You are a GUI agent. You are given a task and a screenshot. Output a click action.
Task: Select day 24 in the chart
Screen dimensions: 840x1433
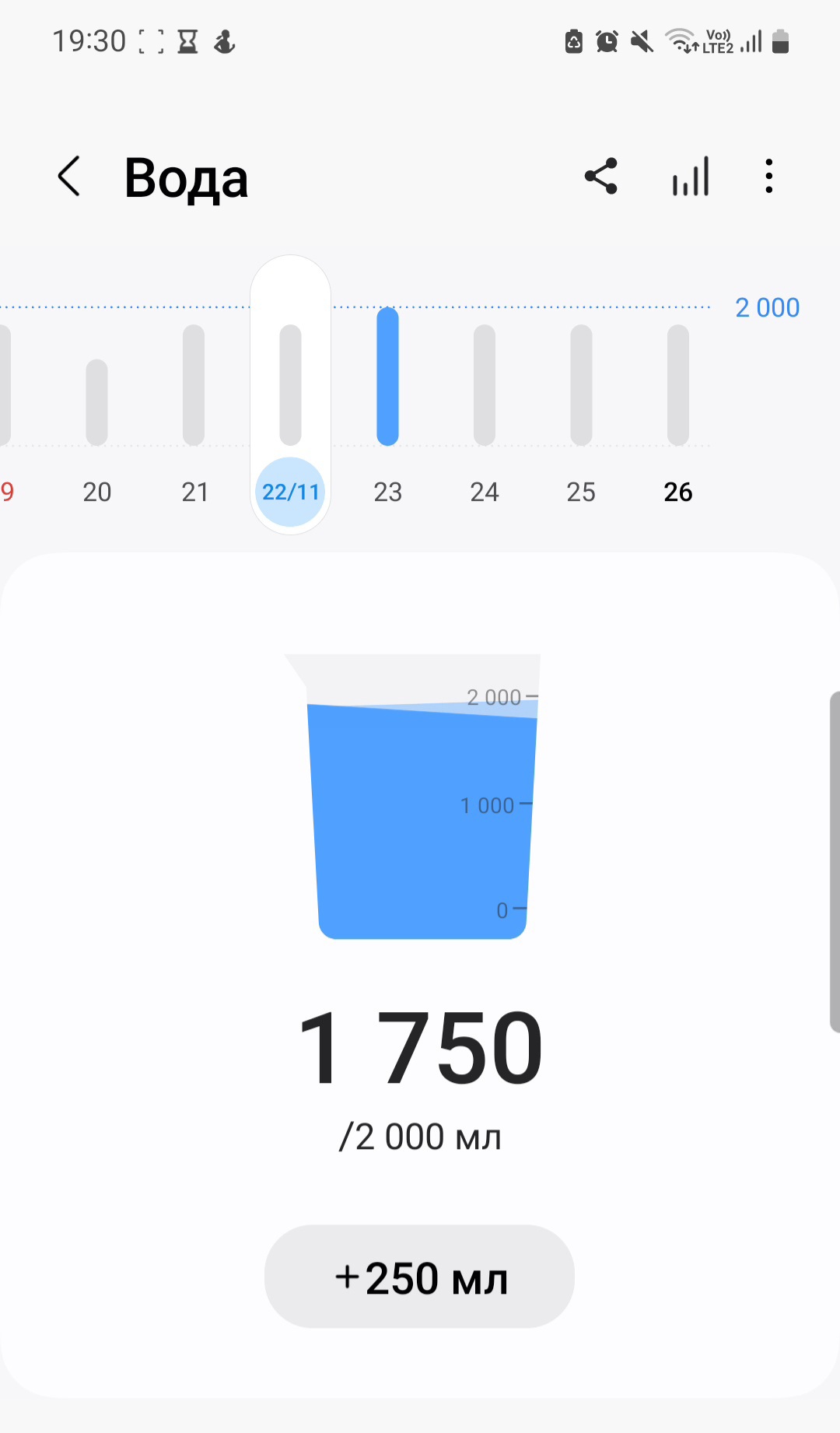485,492
